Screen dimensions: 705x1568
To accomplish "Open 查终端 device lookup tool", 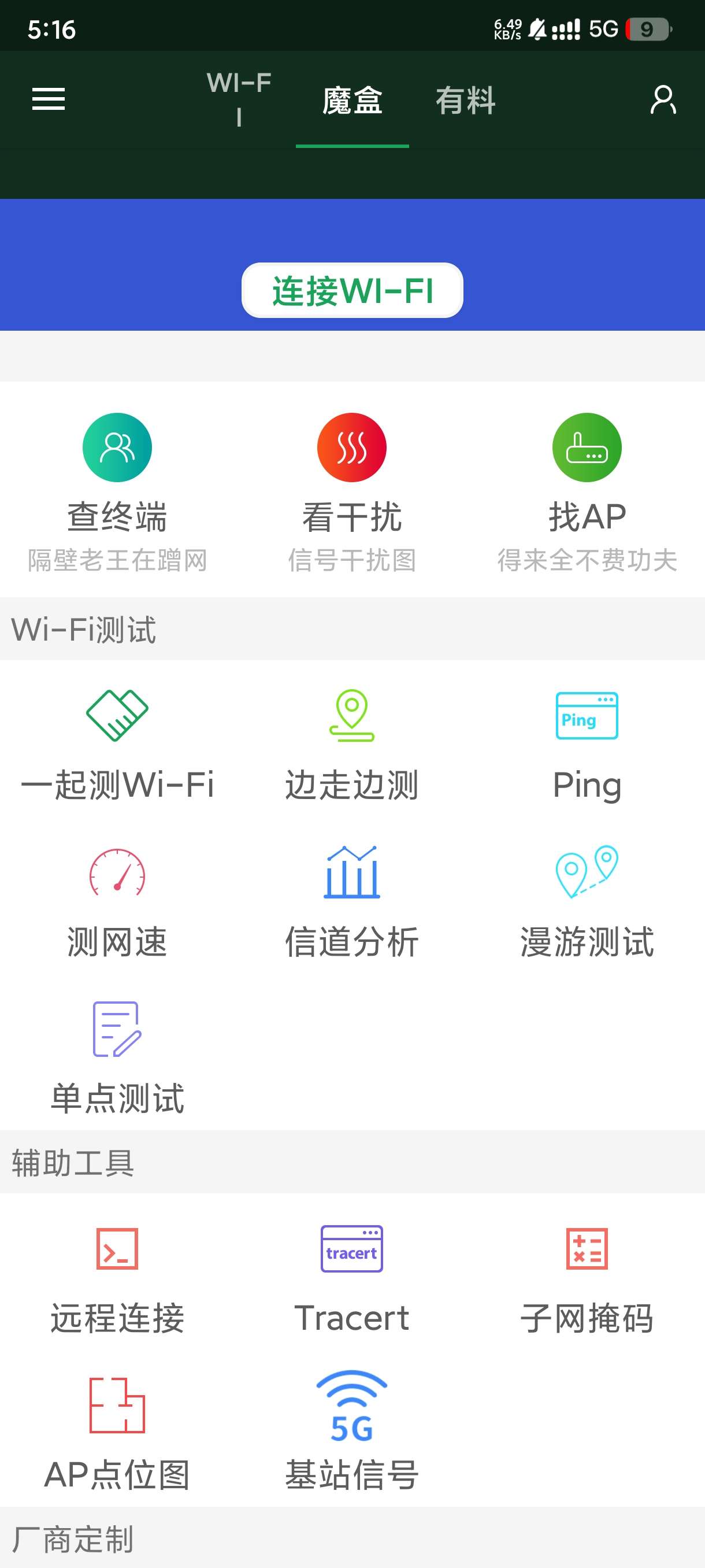I will pos(117,491).
